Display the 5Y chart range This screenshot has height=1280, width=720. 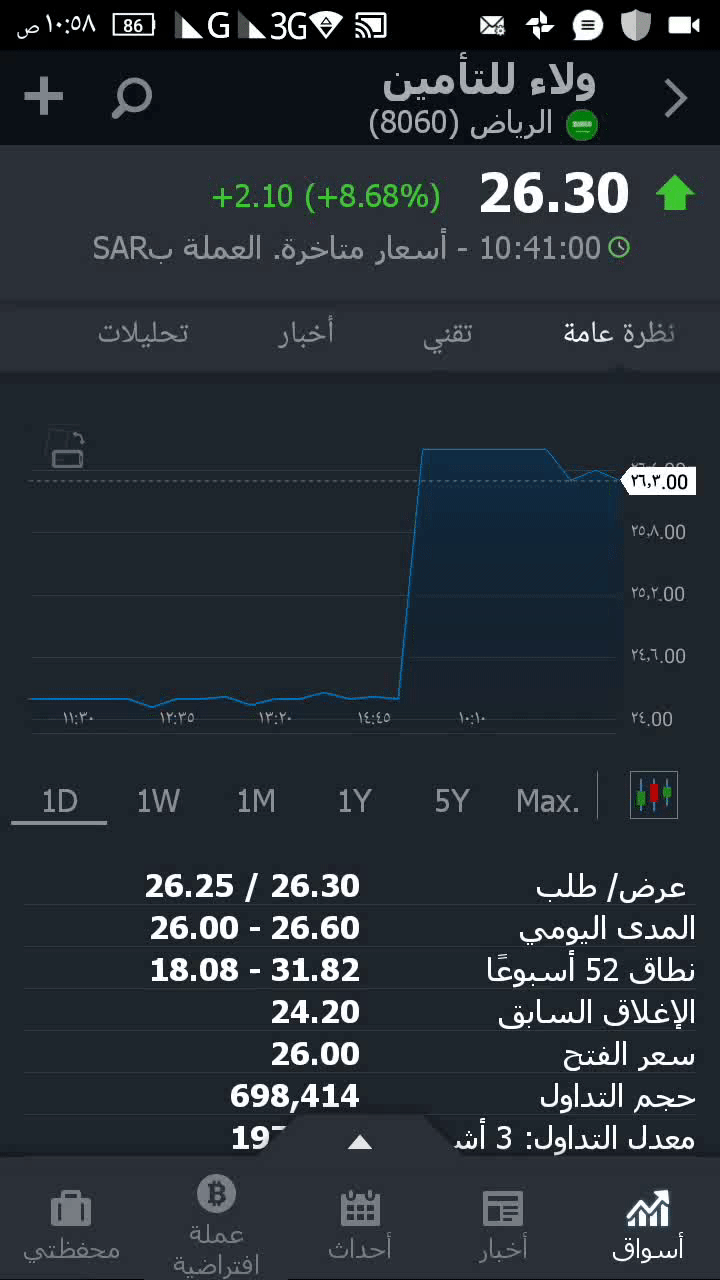click(451, 801)
